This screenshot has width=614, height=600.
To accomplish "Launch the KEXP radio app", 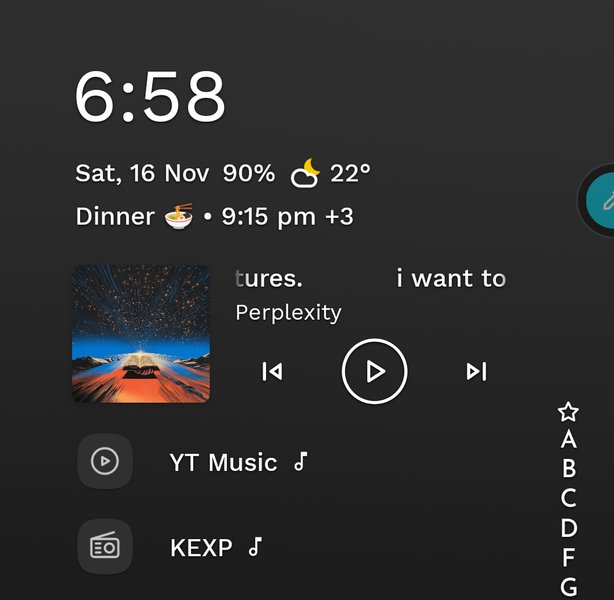I will click(x=201, y=547).
